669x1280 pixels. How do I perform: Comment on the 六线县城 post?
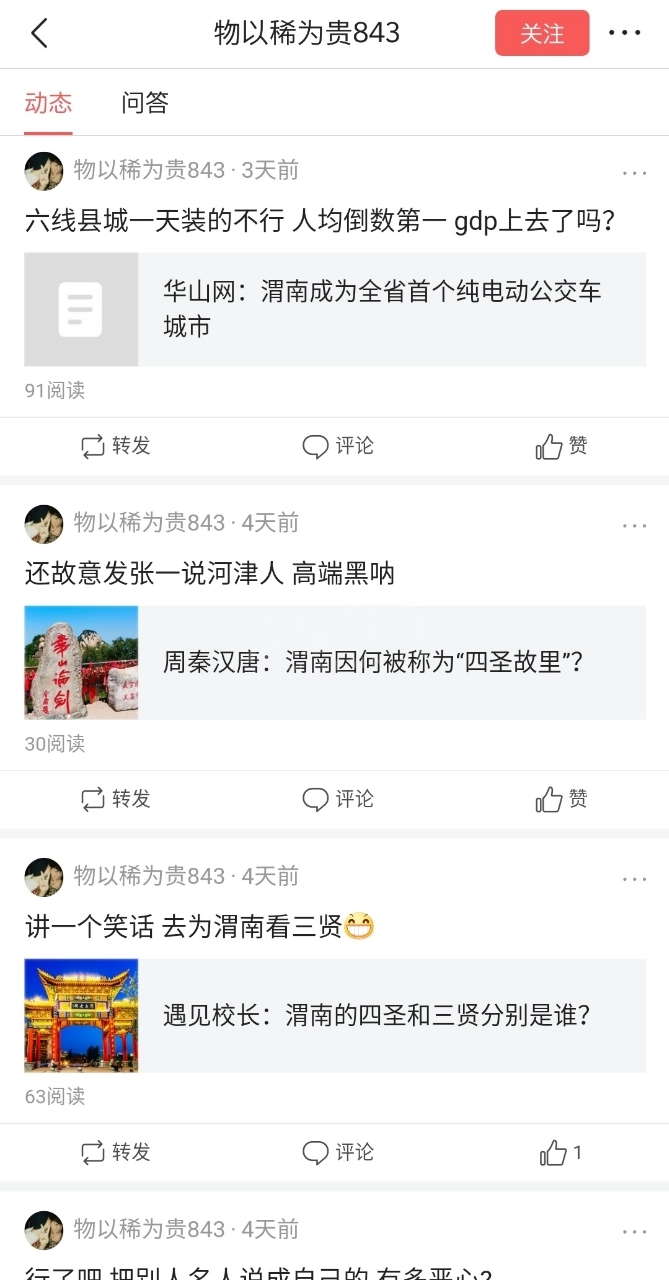[x=338, y=446]
